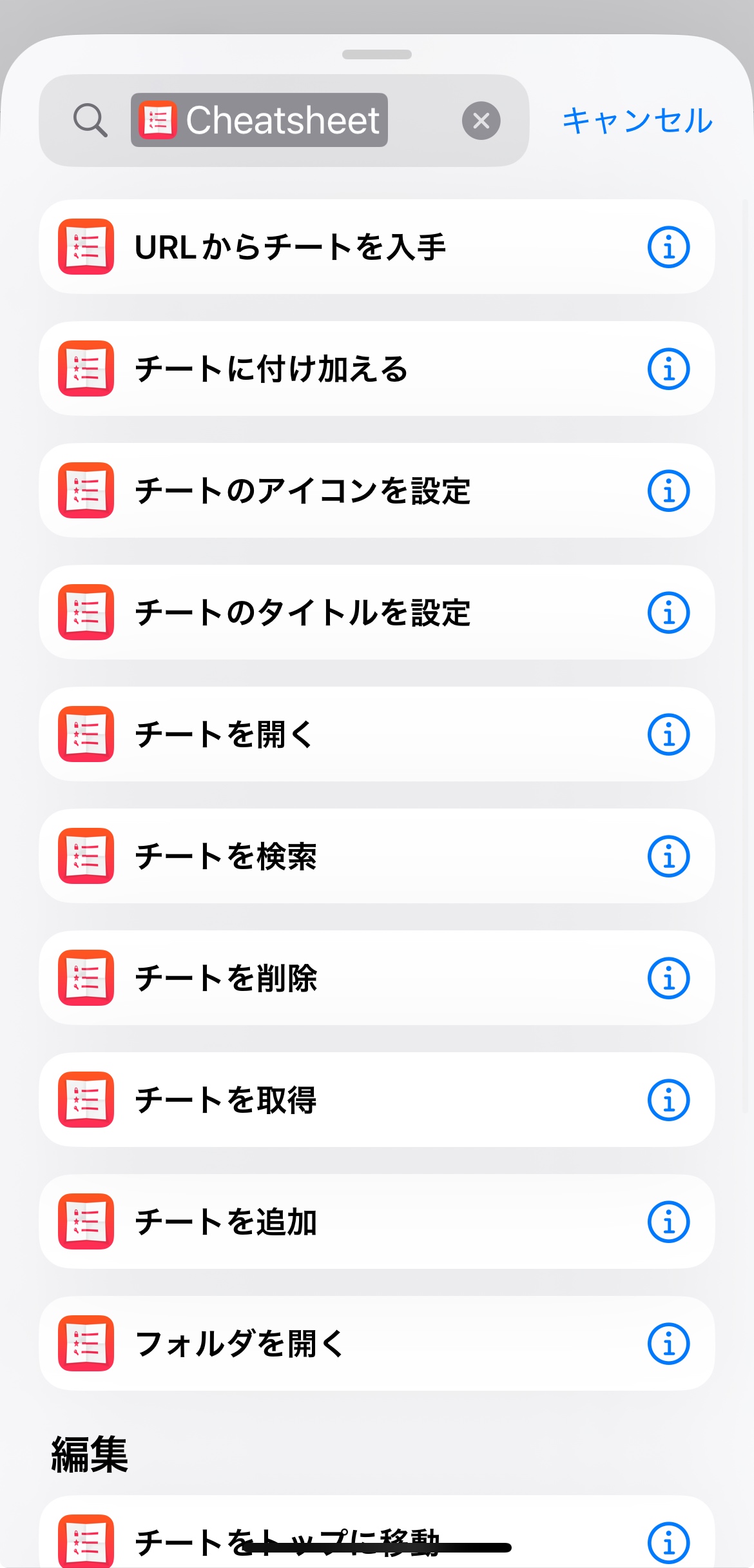Tap the info icon beside チートを検索
754x1568 pixels.
(668, 856)
